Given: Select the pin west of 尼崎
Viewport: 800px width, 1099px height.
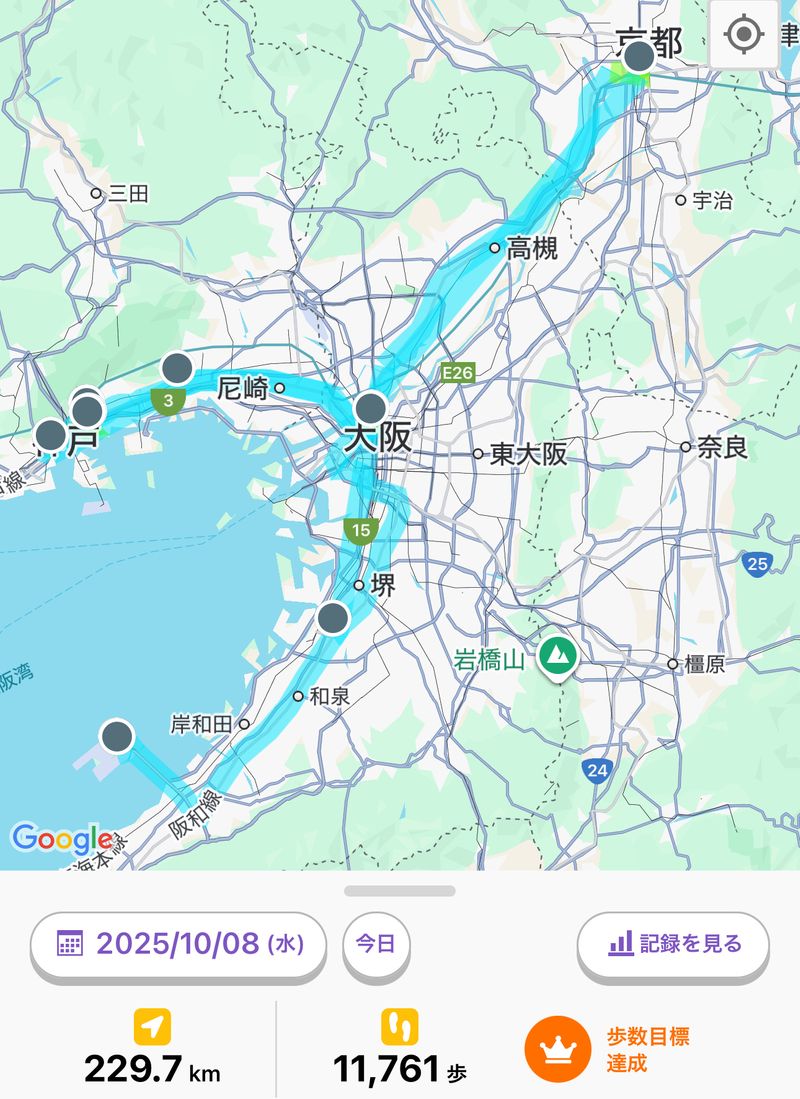Looking at the screenshot, I should point(176,368).
